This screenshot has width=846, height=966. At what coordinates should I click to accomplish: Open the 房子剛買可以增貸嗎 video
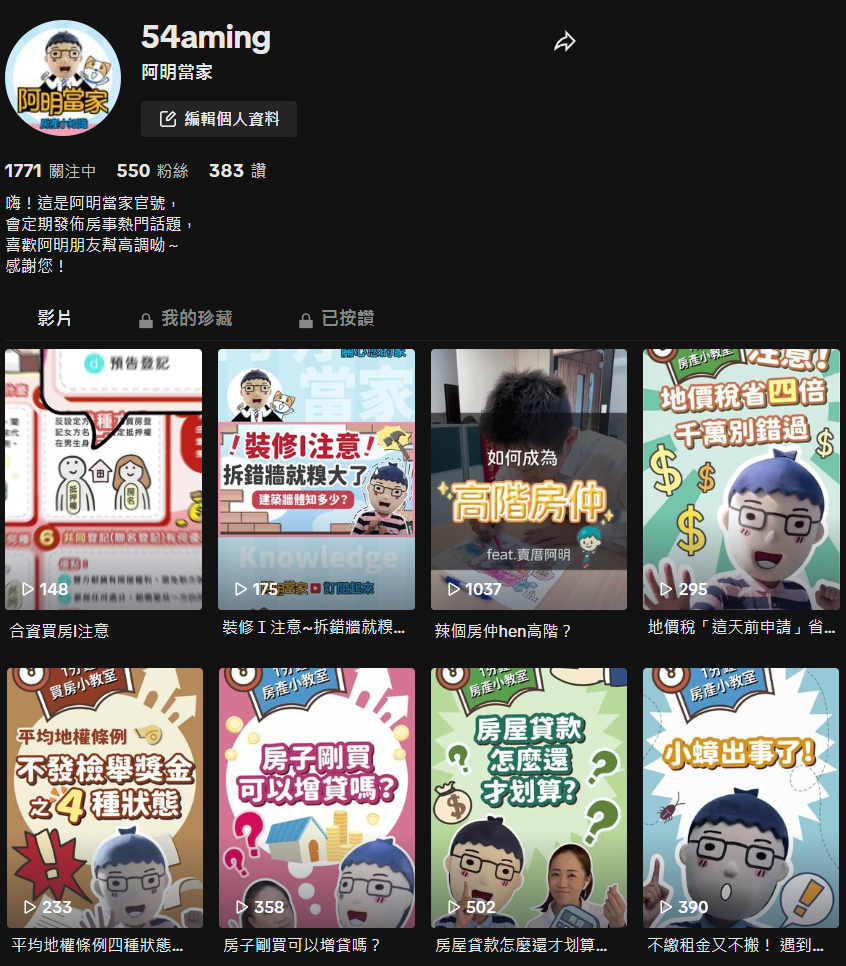click(x=316, y=798)
